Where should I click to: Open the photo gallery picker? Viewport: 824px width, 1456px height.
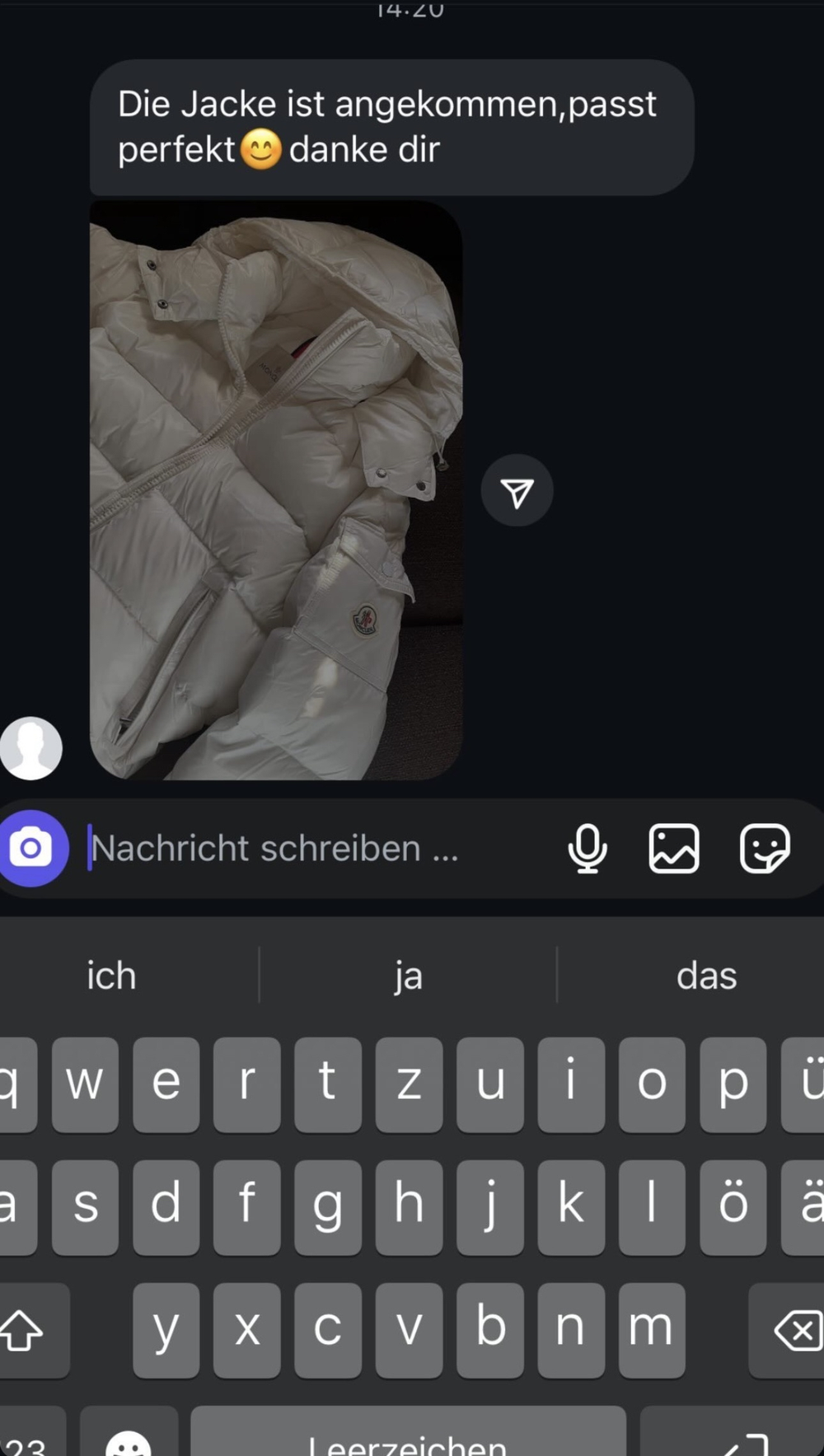(674, 848)
